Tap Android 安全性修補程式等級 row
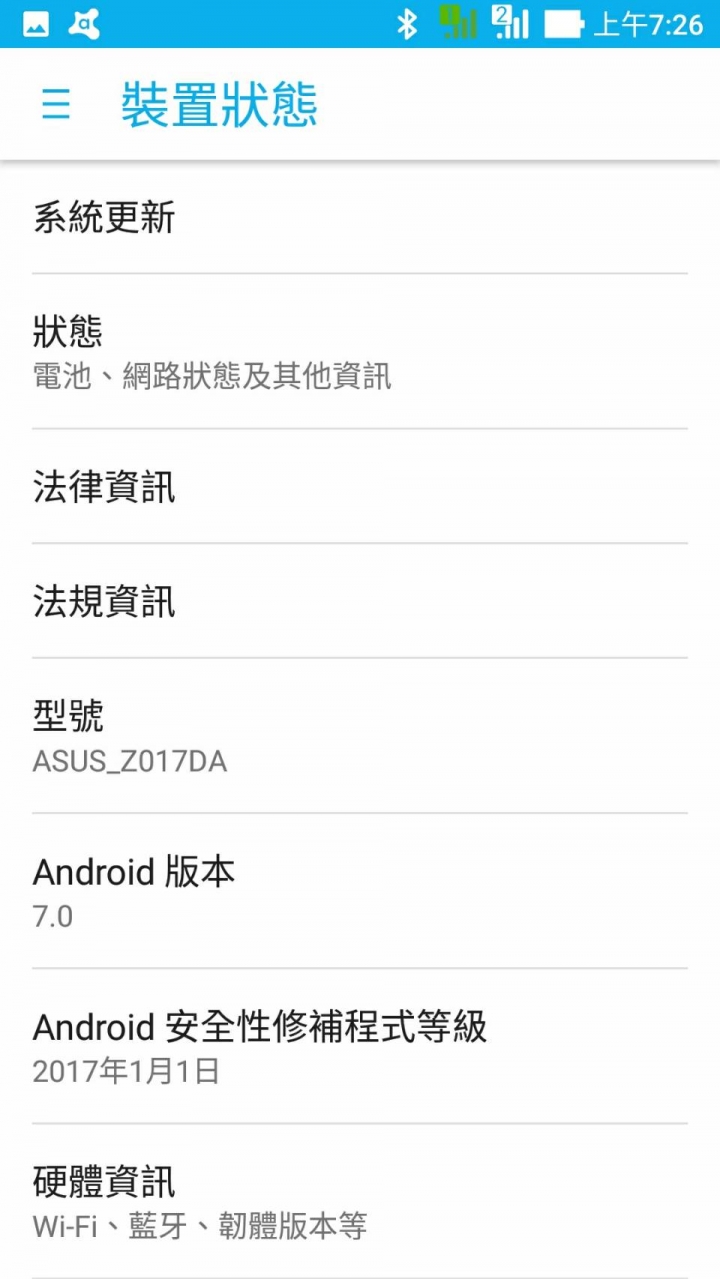The height and width of the screenshot is (1279, 720). pos(360,1047)
